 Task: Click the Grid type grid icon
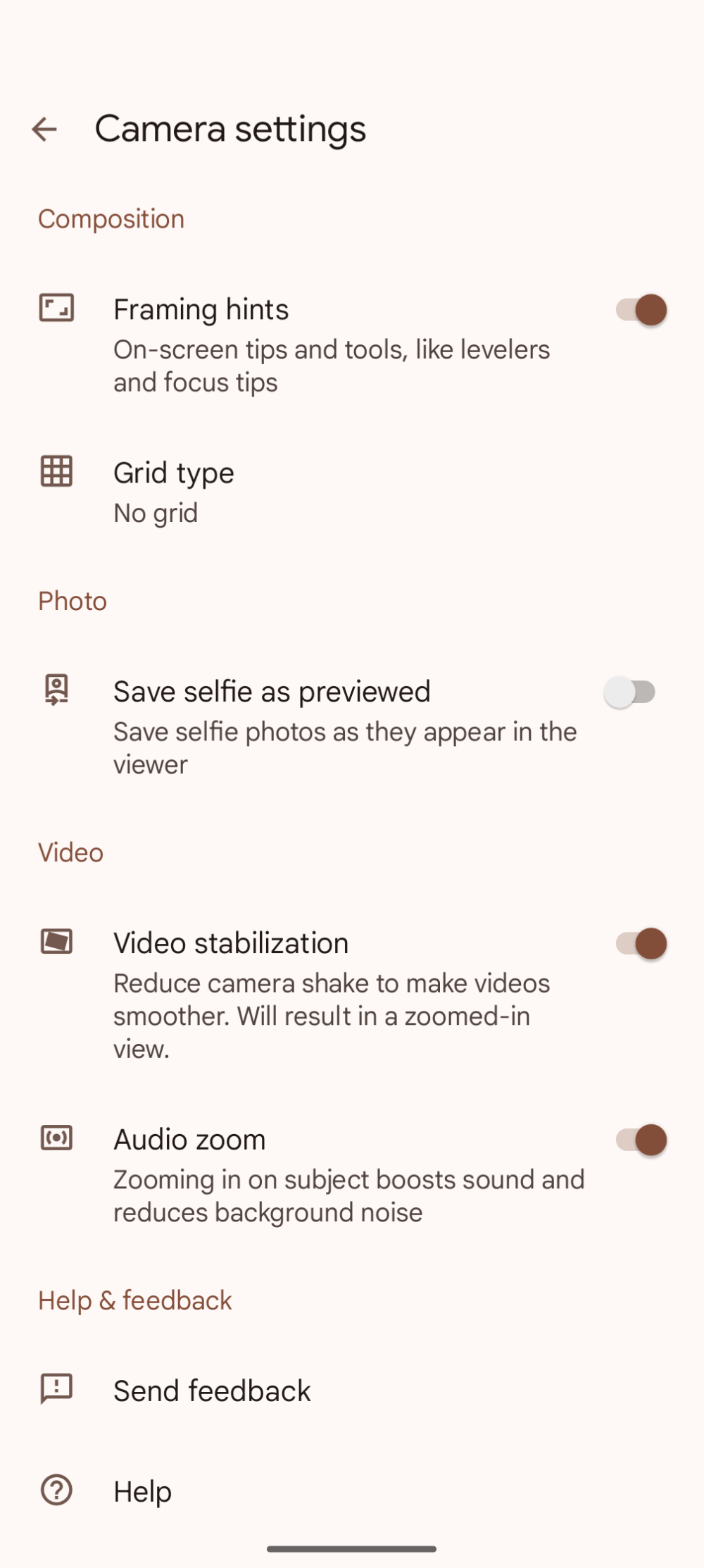click(x=57, y=472)
